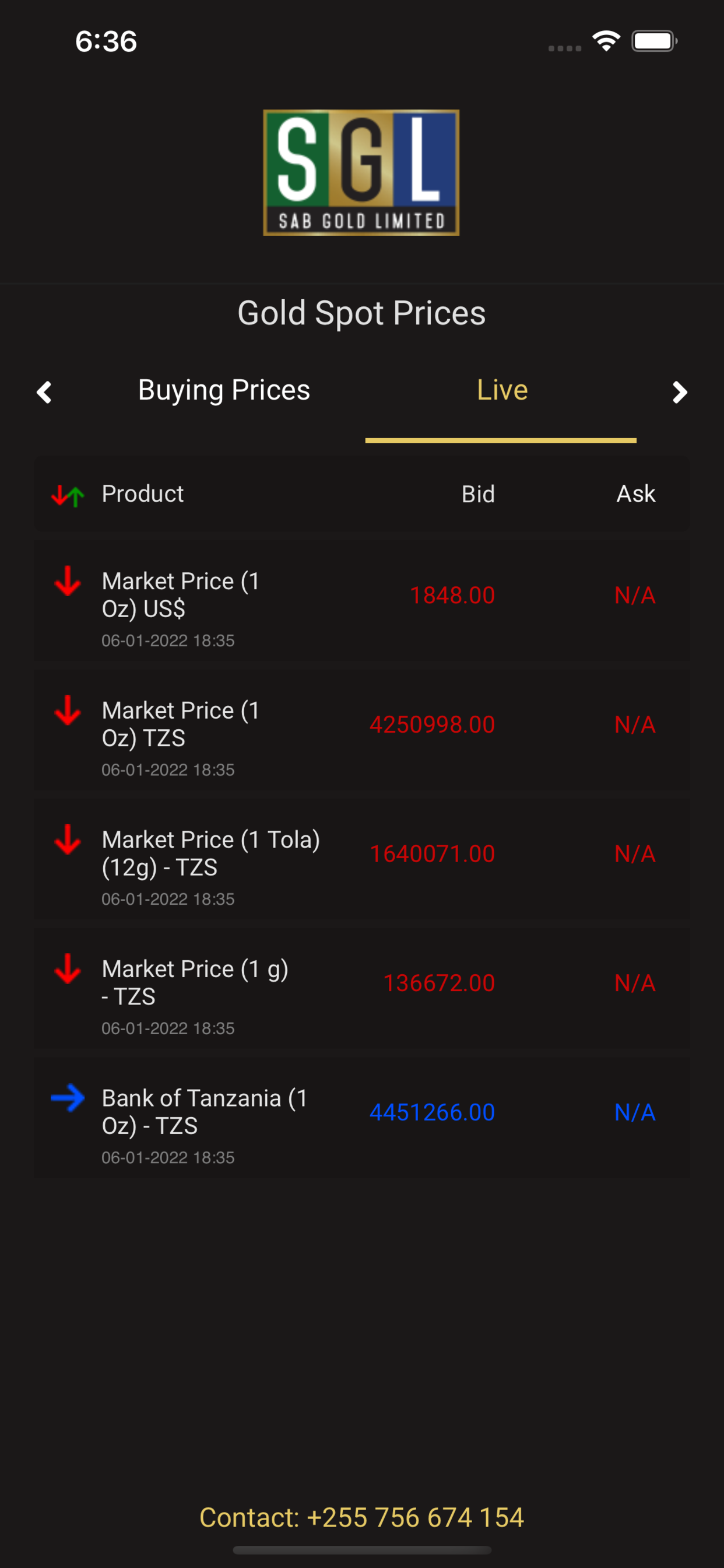This screenshot has height=1568, width=724.
Task: Switch to the Buying Prices tab
Action: tap(224, 390)
